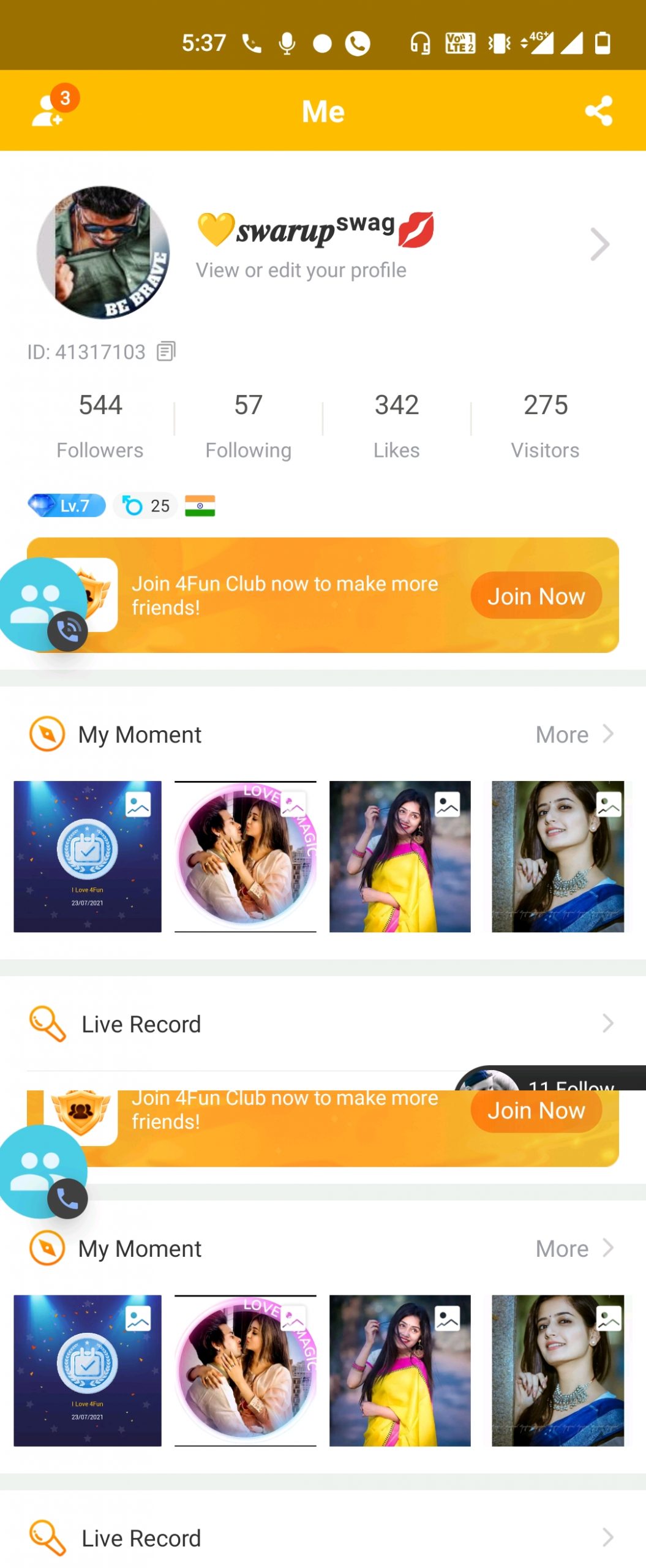The image size is (646, 1568).
Task: Open View or edit your profile
Action: pyautogui.click(x=301, y=270)
